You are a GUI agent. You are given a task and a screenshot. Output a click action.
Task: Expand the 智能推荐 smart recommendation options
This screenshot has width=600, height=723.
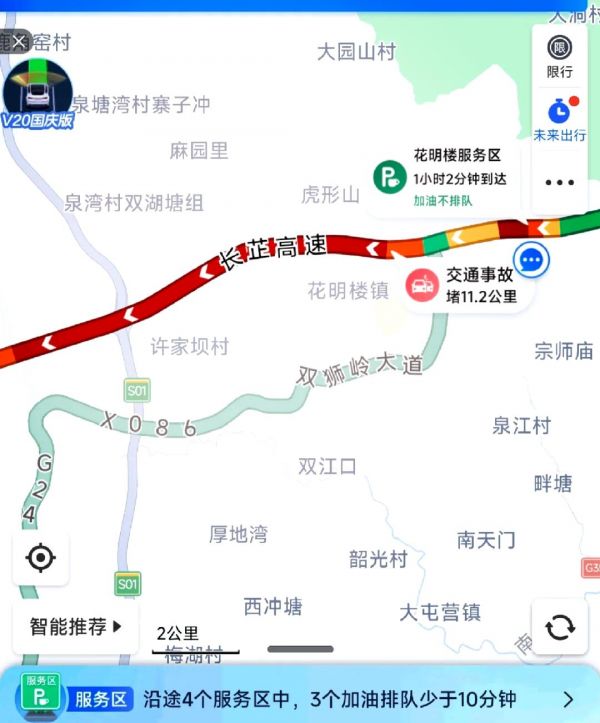(x=75, y=627)
